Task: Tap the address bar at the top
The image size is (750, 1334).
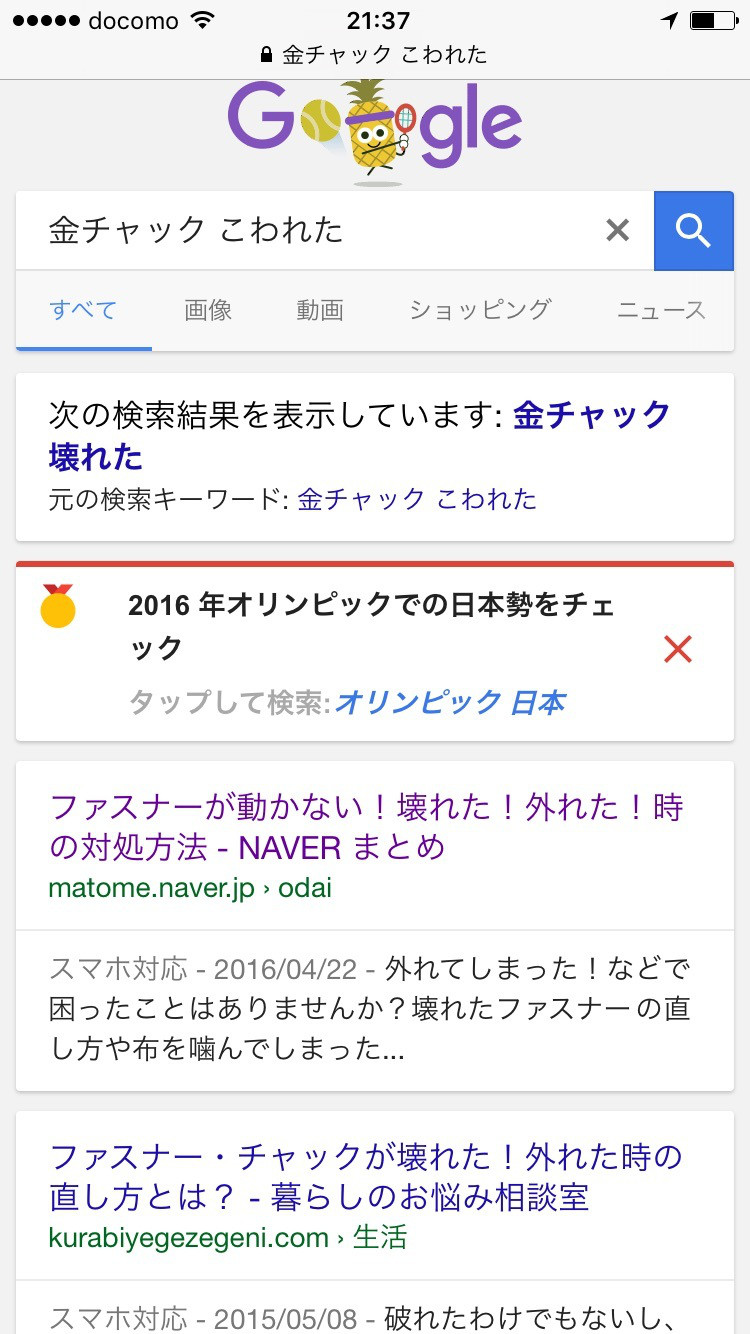Action: coord(375,54)
